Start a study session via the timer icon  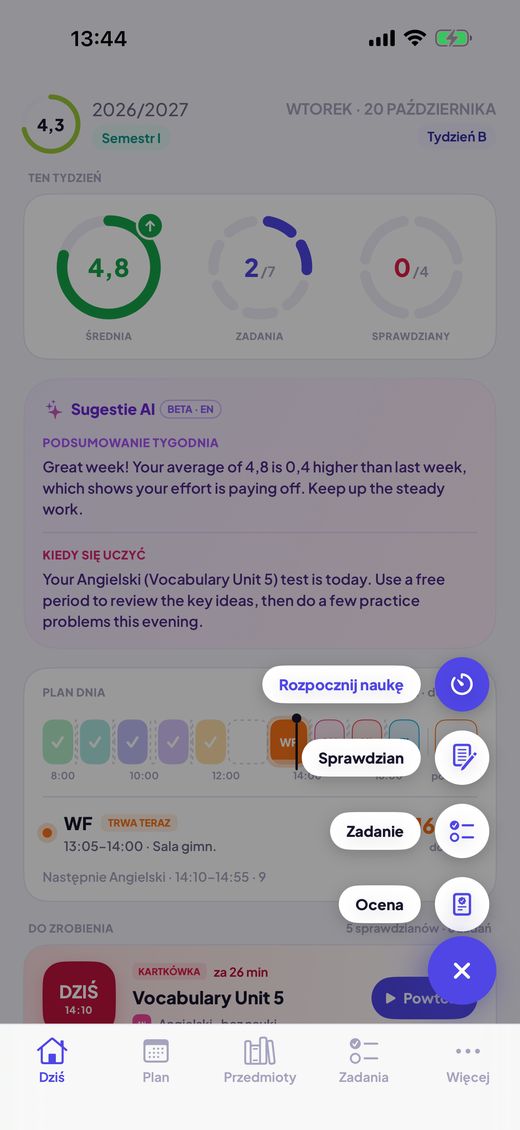click(x=462, y=685)
